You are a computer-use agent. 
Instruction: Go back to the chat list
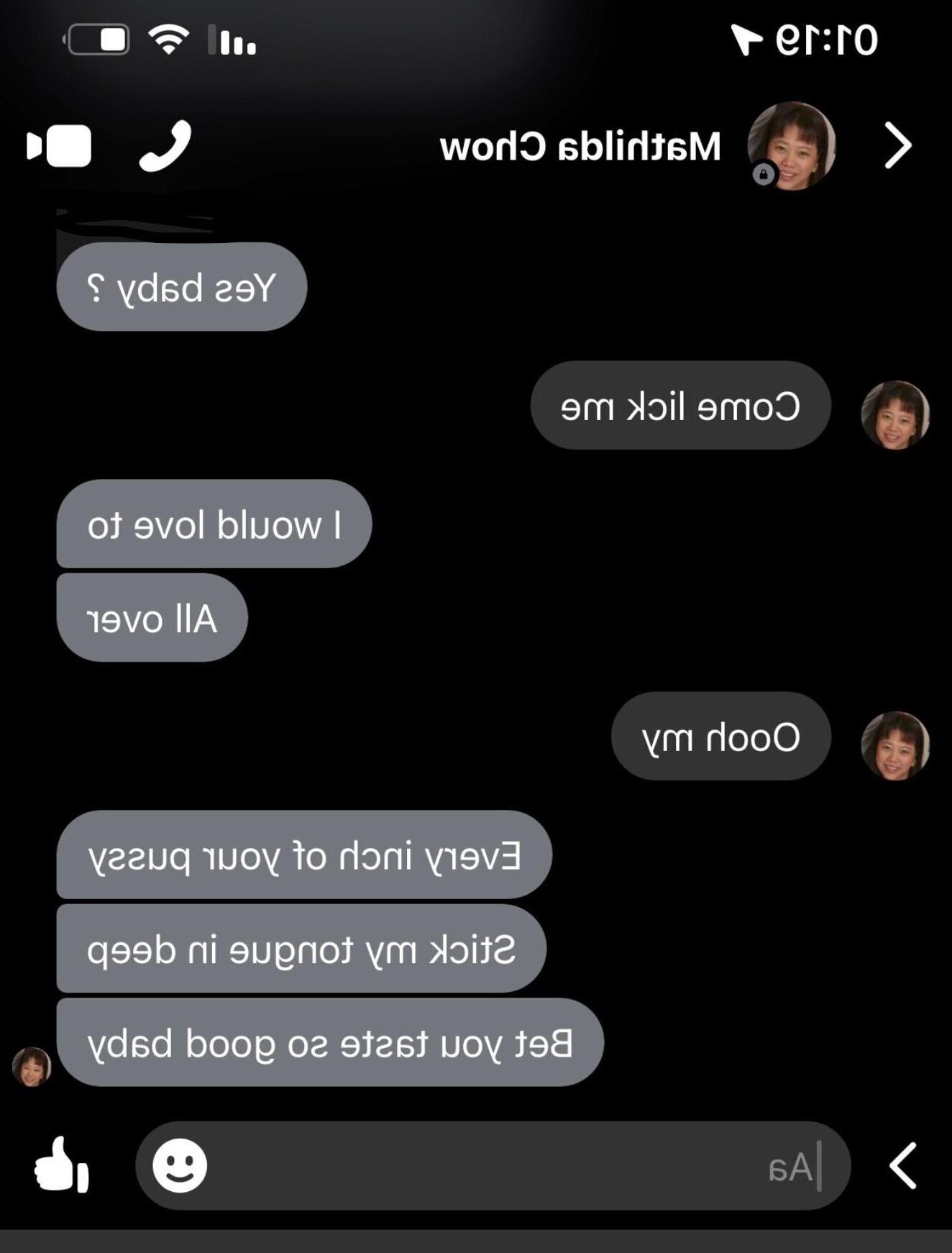pos(897,145)
